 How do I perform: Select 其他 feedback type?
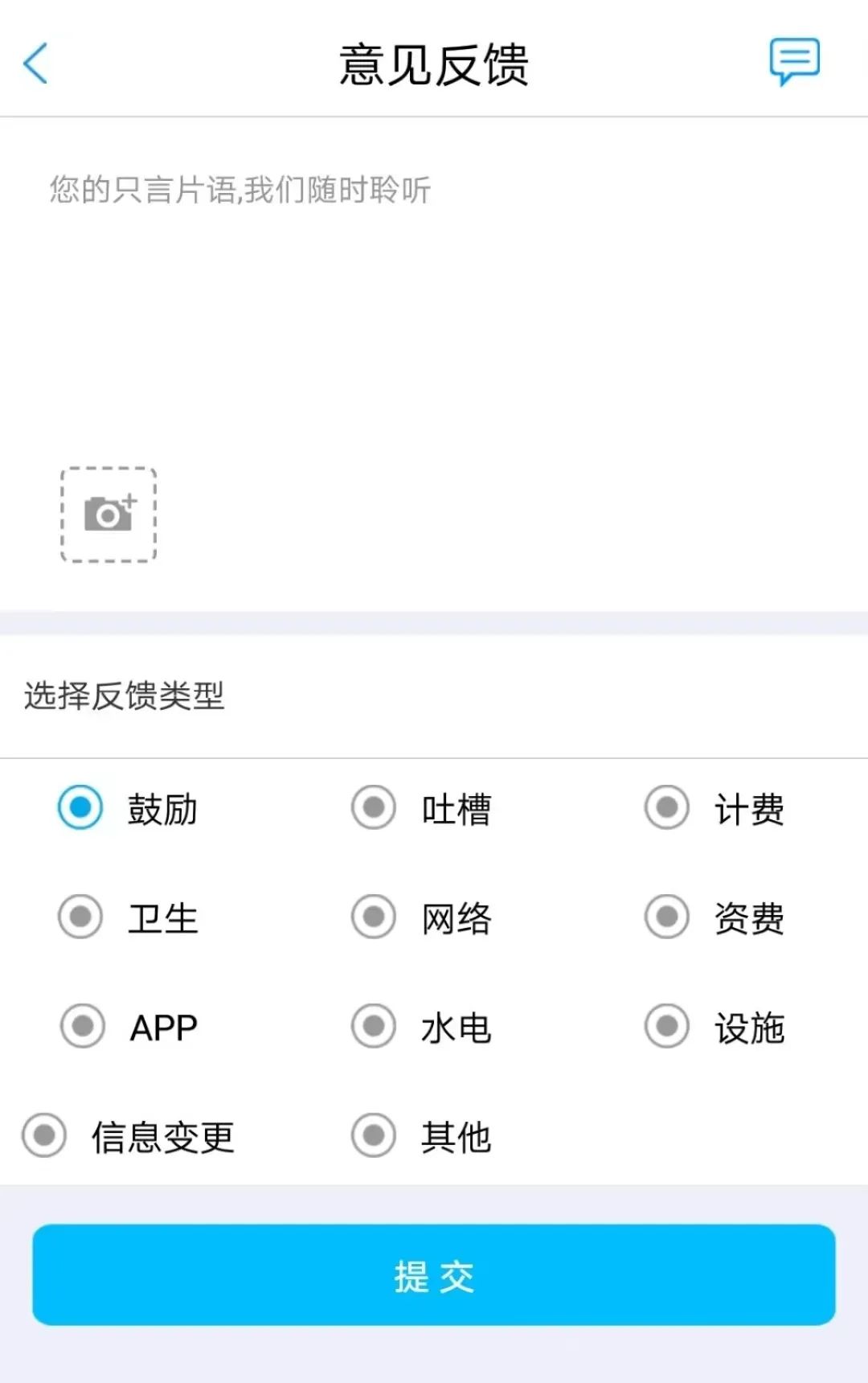pyautogui.click(x=374, y=1135)
